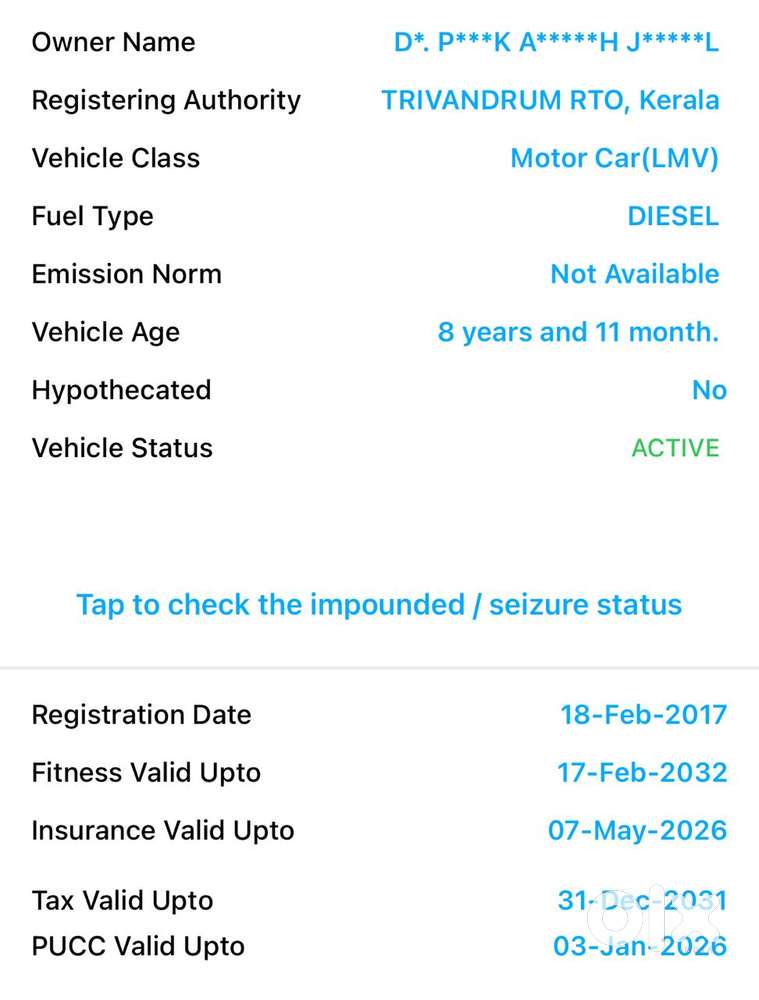Click the Owner Name label

click(113, 42)
